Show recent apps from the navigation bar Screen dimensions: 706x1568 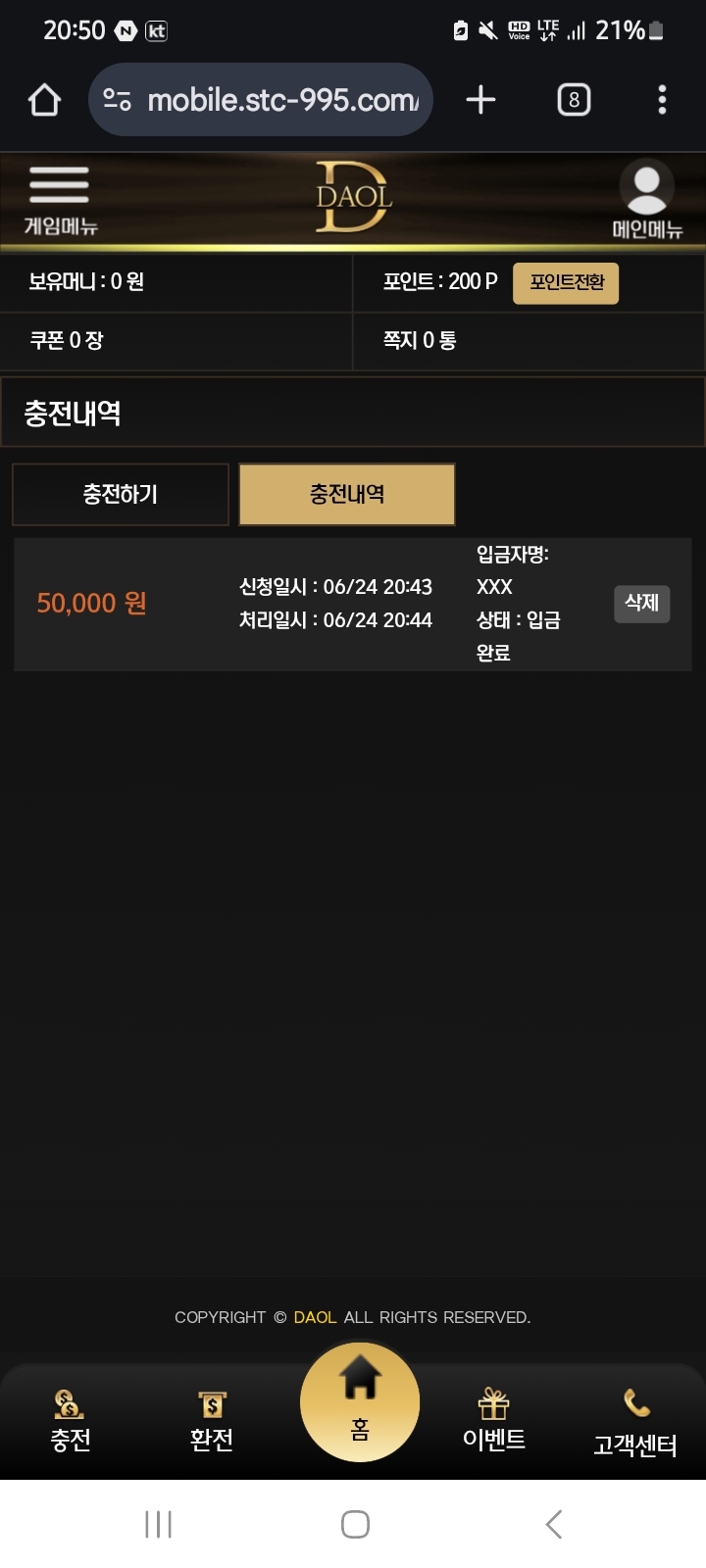[x=158, y=1524]
